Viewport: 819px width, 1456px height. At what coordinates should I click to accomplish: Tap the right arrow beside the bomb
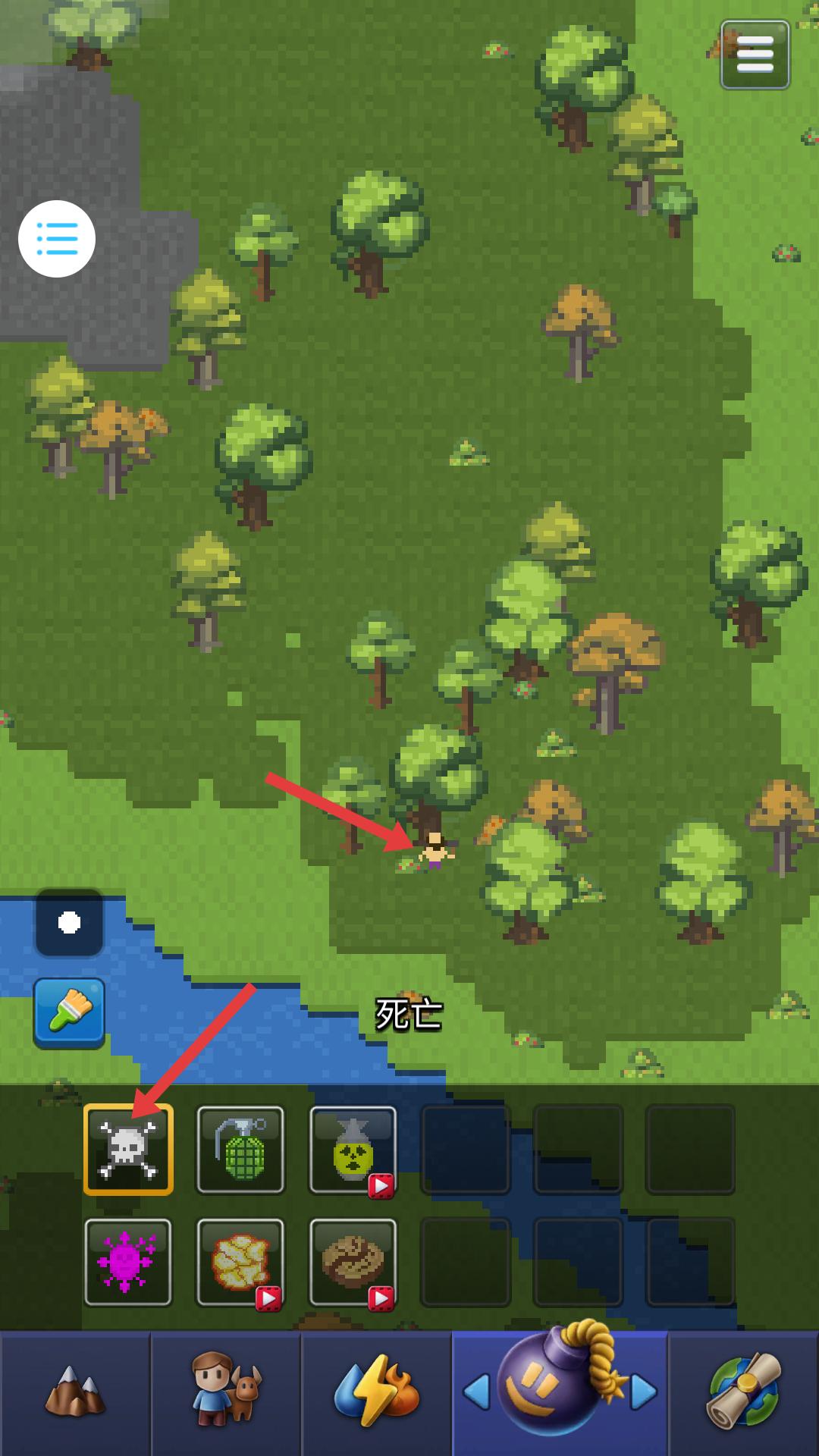click(x=644, y=1392)
